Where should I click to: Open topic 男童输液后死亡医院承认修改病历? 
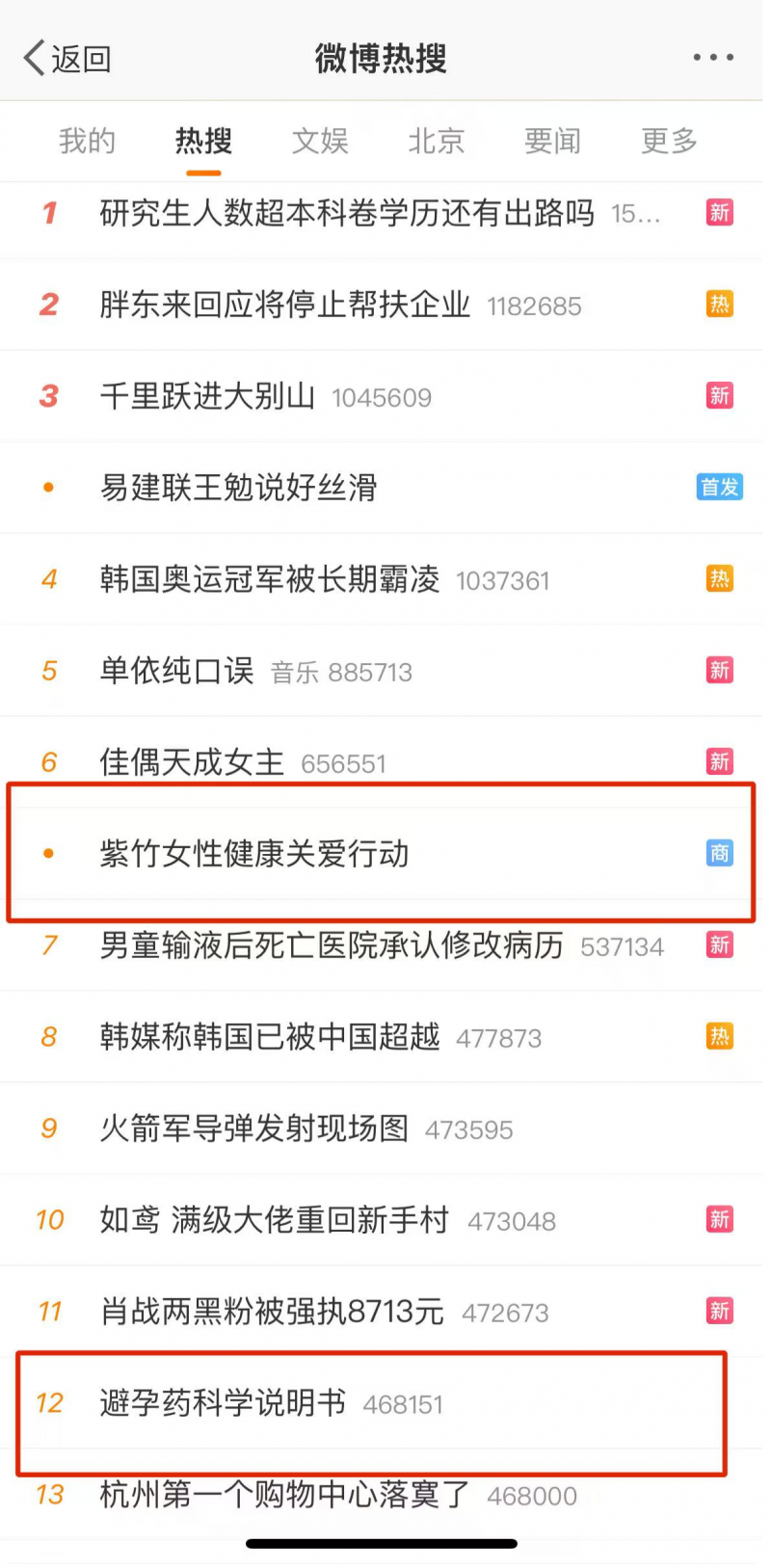coord(332,945)
